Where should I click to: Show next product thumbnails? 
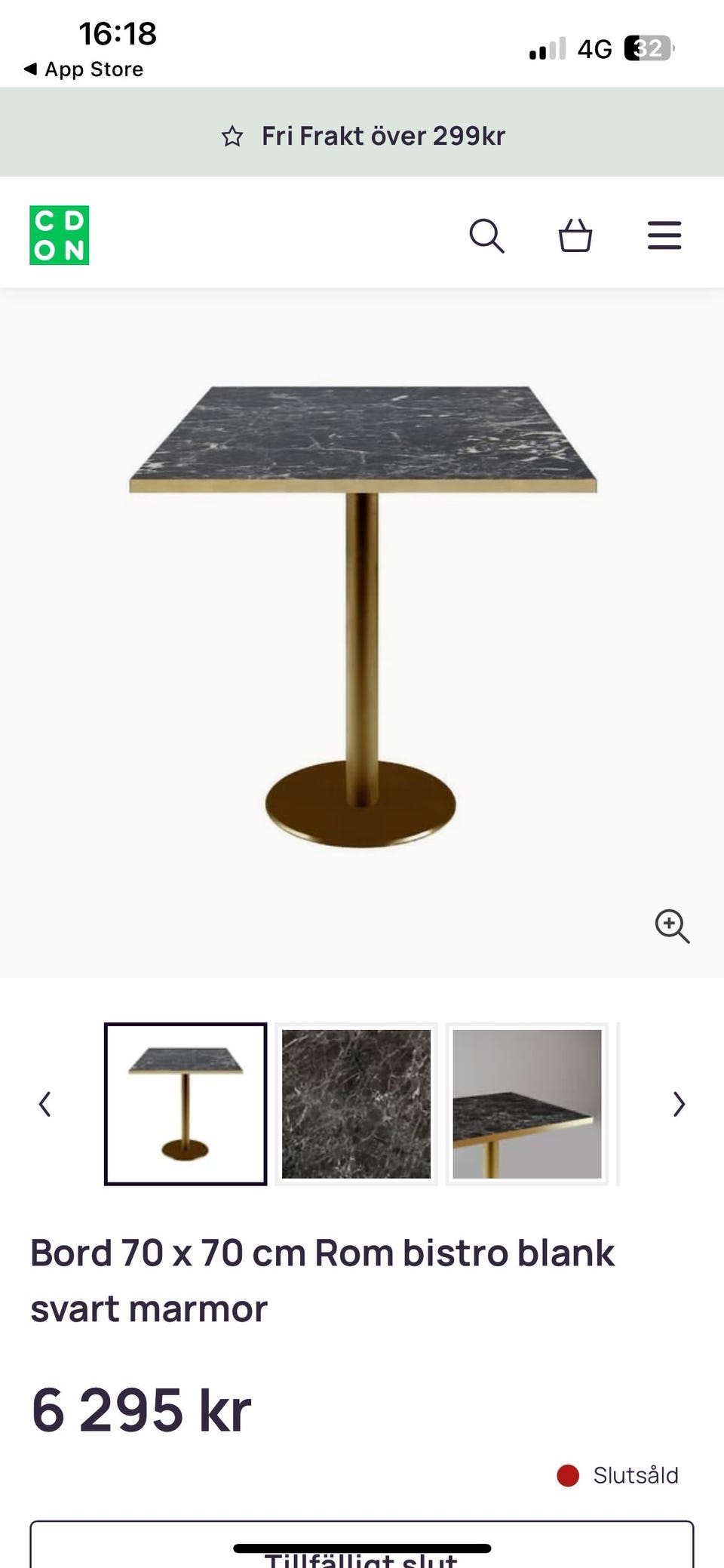679,1104
